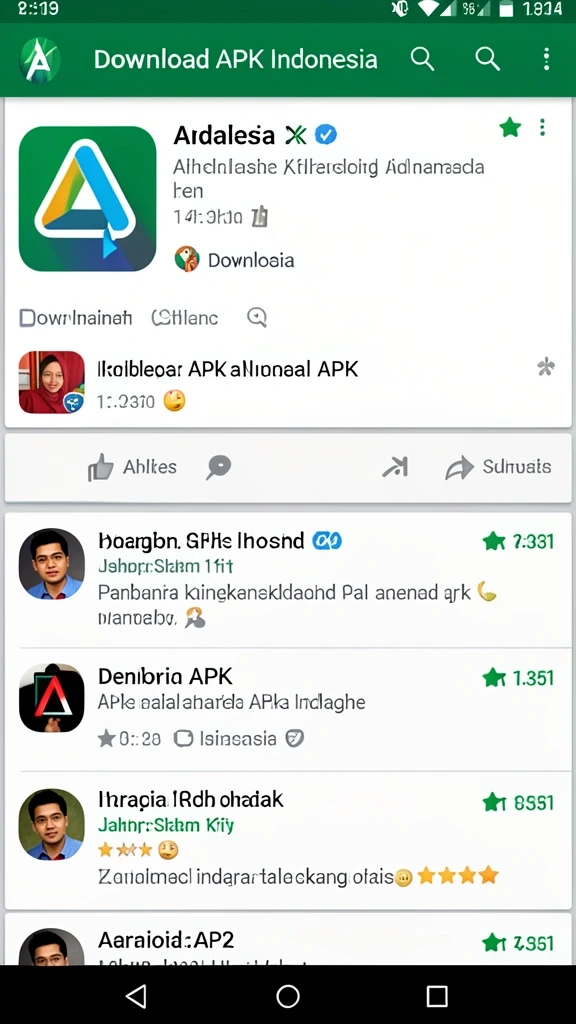The height and width of the screenshot is (1024, 576).
Task: Go back with the Android back button
Action: tap(136, 996)
